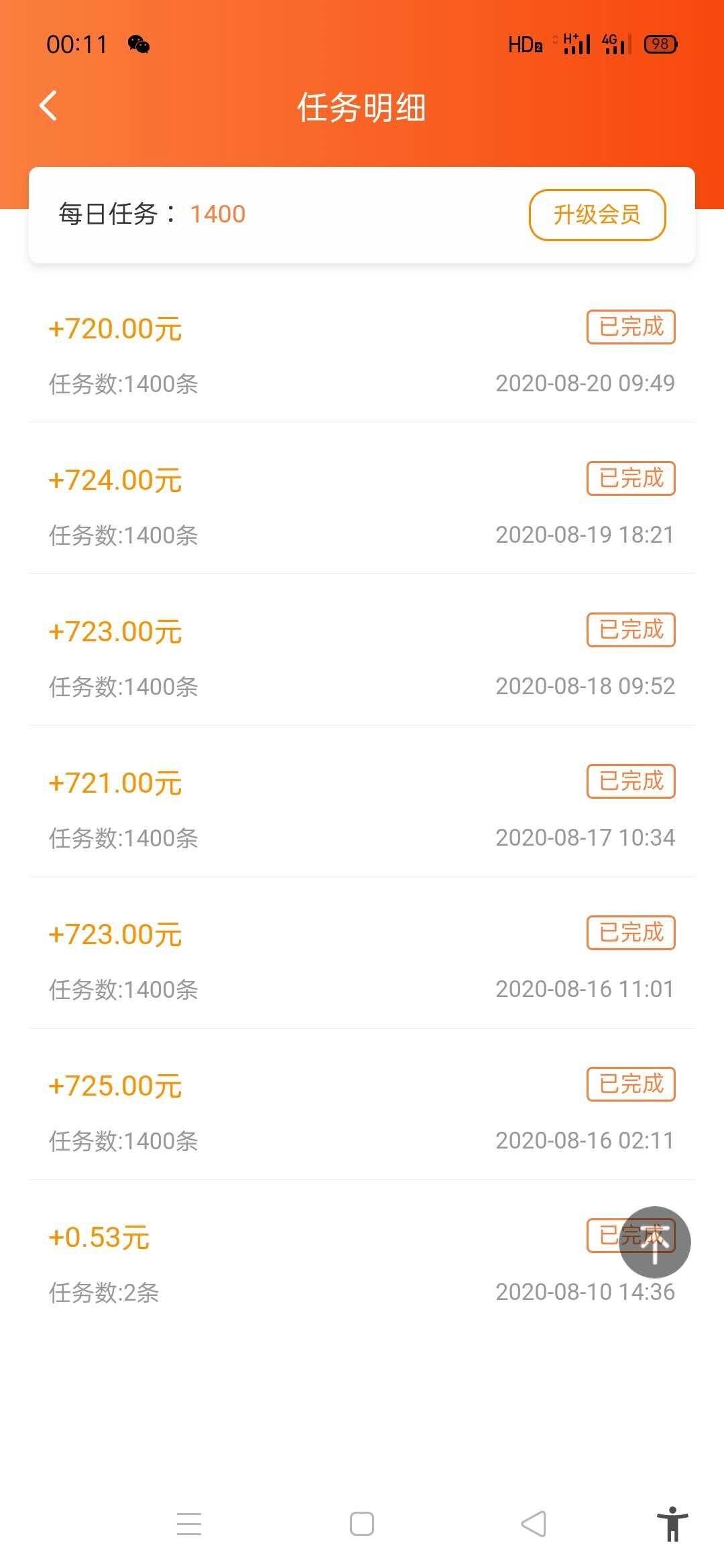724x1568 pixels.
Task: Jump to top with the floating arrow
Action: click(655, 1242)
